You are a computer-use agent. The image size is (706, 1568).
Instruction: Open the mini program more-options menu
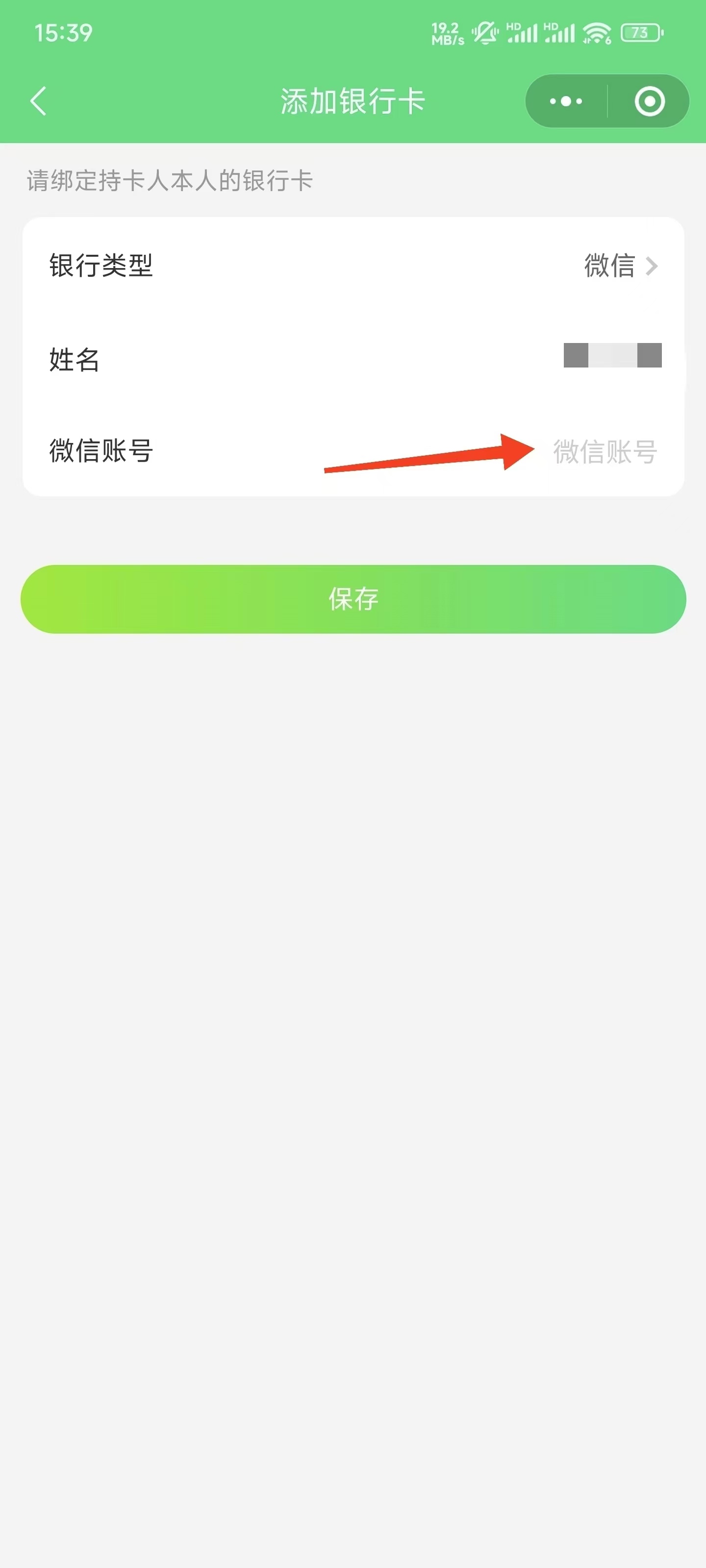point(566,101)
